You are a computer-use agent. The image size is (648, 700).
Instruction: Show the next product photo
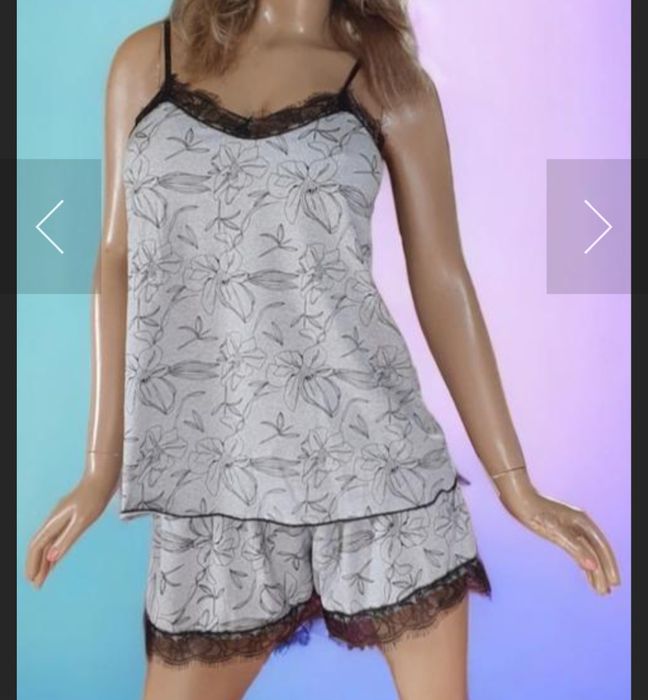[596, 227]
